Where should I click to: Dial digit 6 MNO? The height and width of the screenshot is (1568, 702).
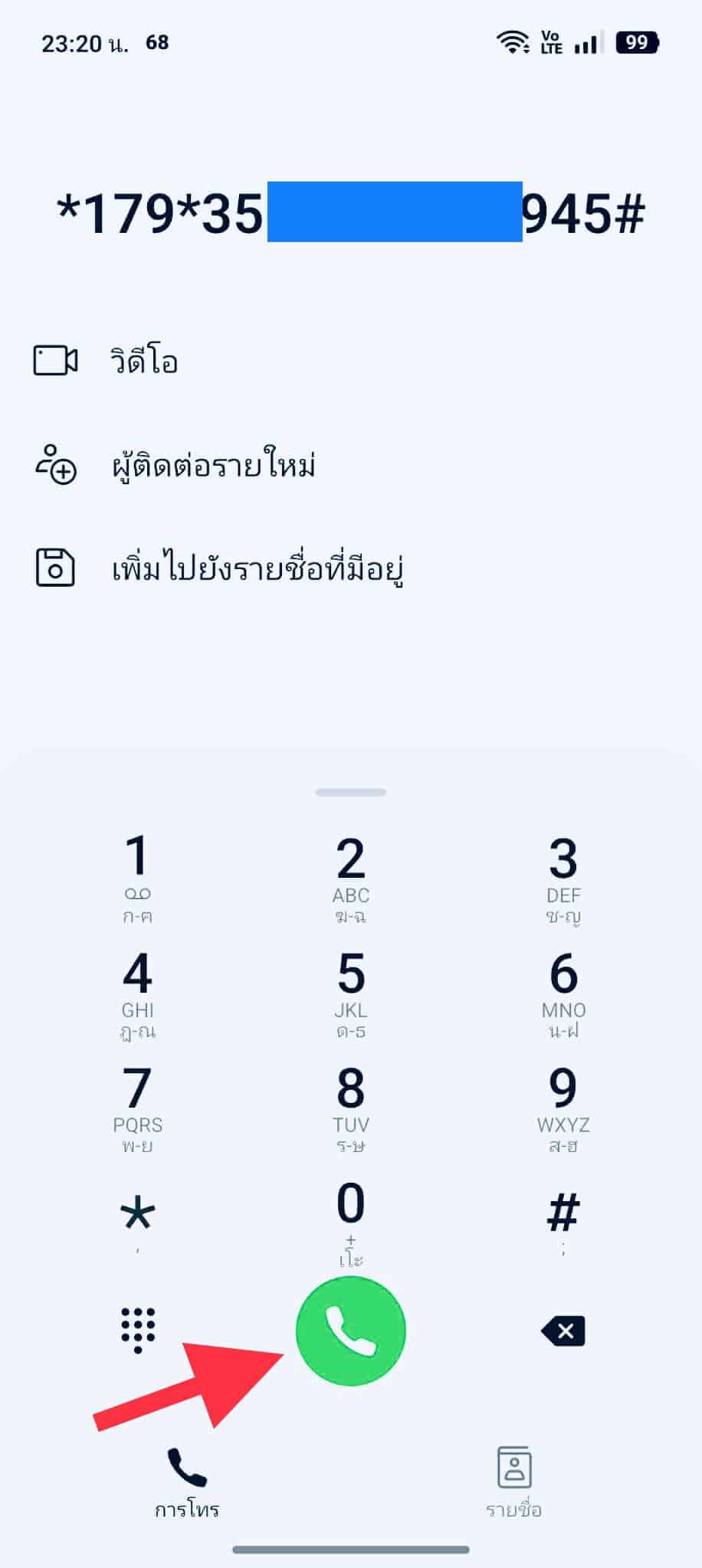563,992
